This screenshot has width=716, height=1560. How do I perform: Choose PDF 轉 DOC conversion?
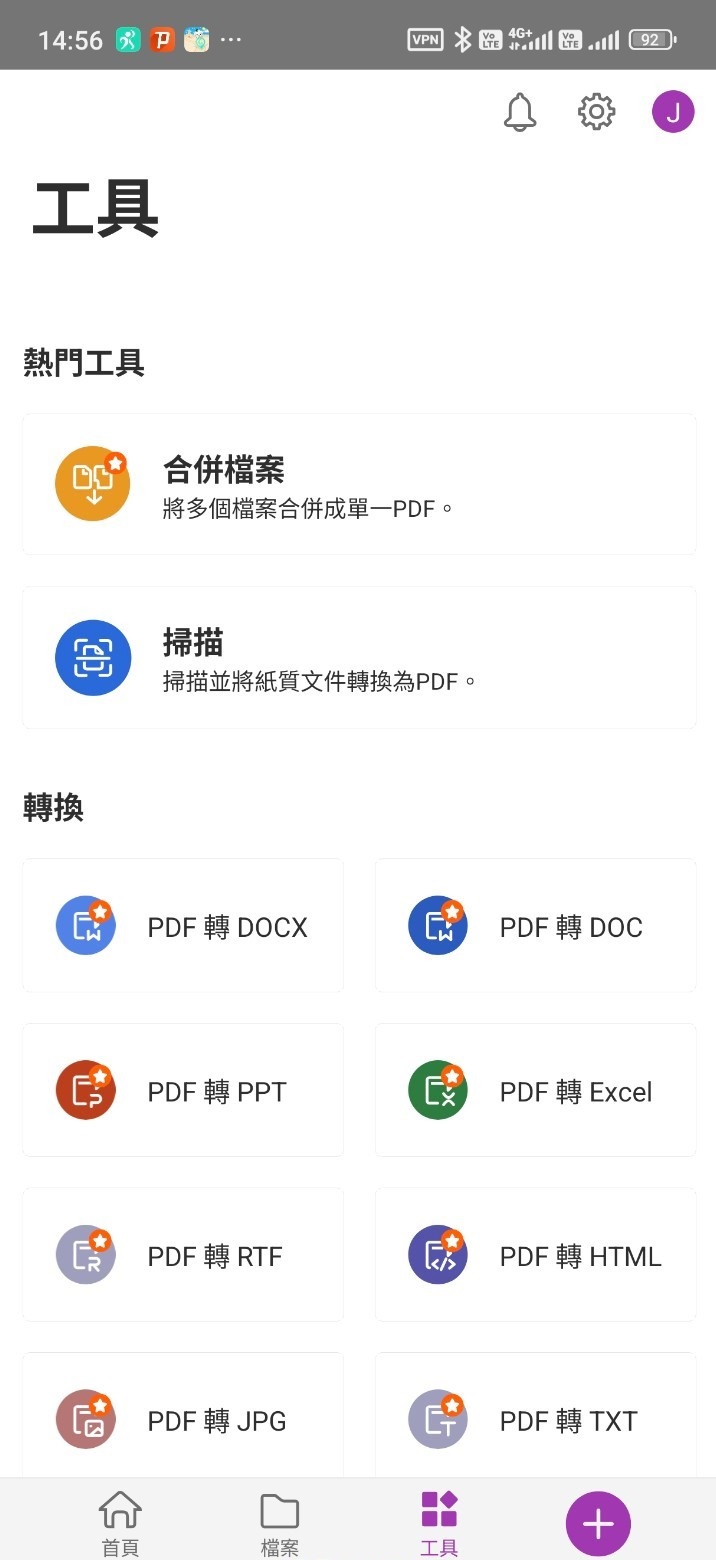tap(535, 926)
